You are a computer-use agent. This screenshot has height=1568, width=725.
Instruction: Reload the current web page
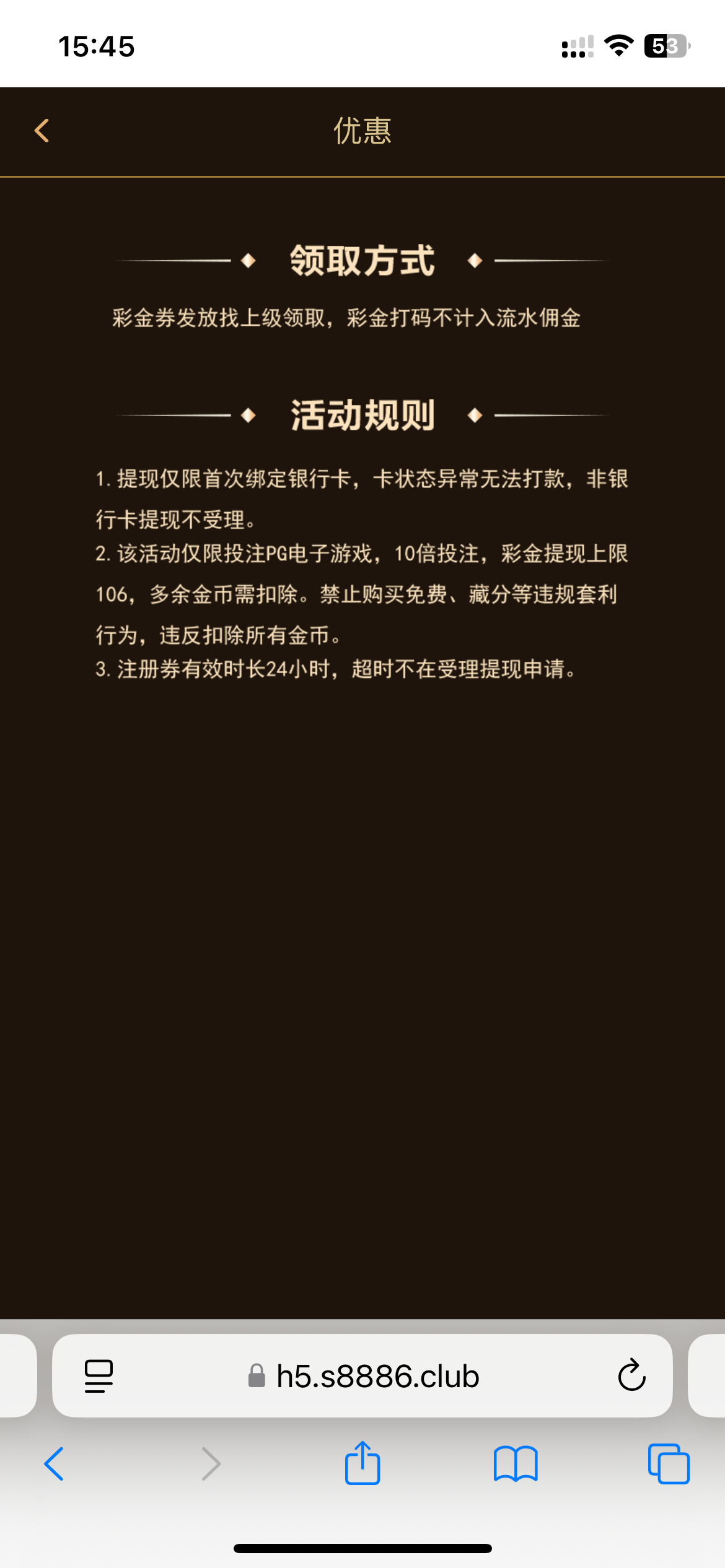[x=631, y=1376]
